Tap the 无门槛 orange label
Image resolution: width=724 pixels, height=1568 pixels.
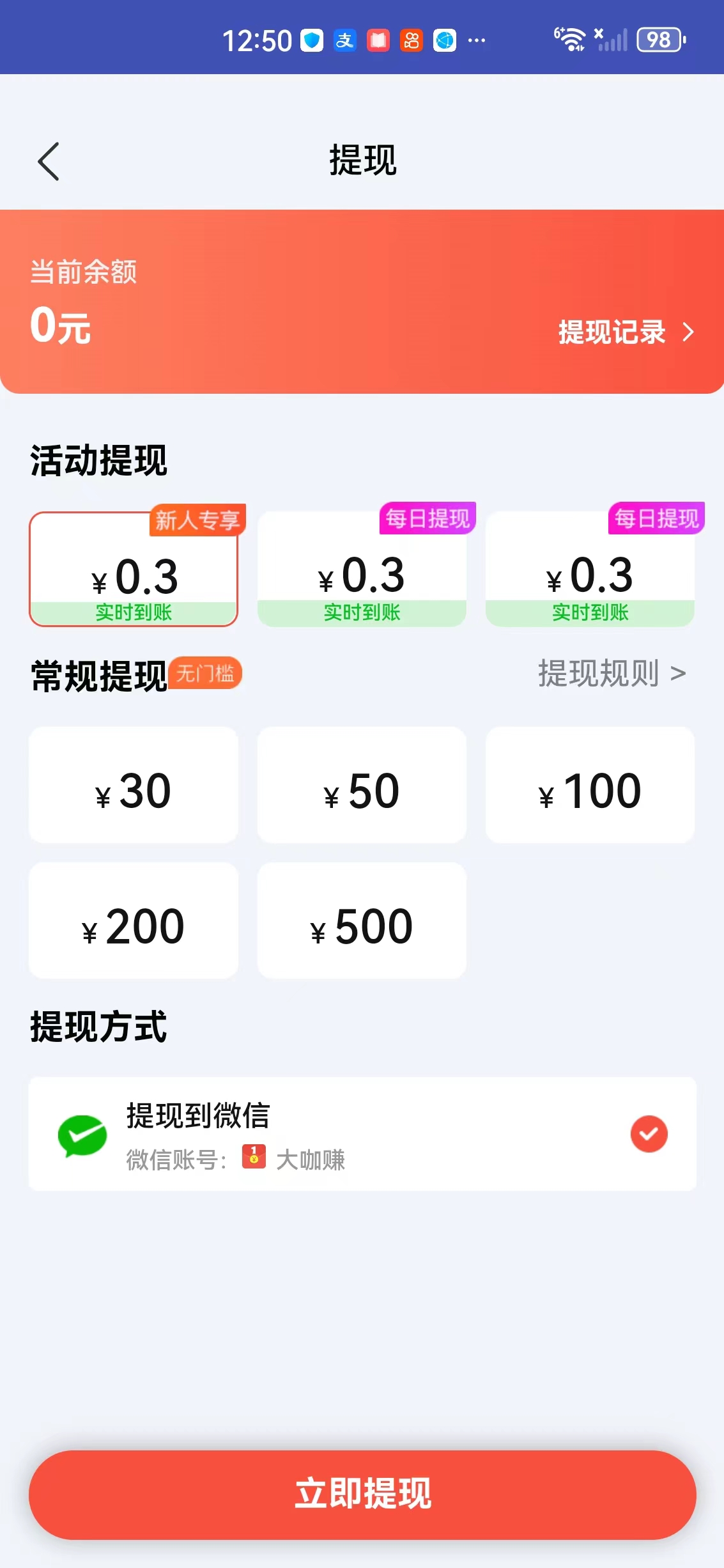206,673
